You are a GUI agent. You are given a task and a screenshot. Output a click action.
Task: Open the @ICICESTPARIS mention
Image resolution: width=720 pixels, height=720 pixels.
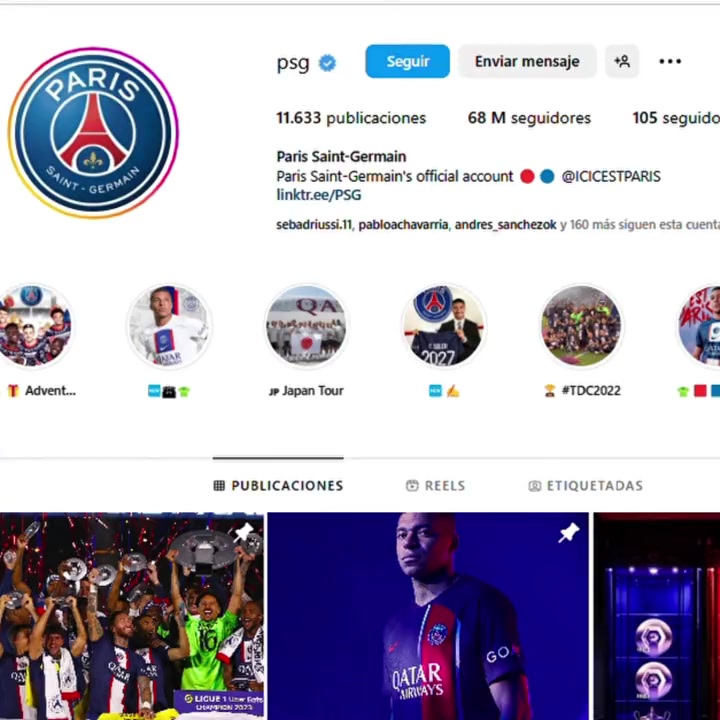(610, 176)
